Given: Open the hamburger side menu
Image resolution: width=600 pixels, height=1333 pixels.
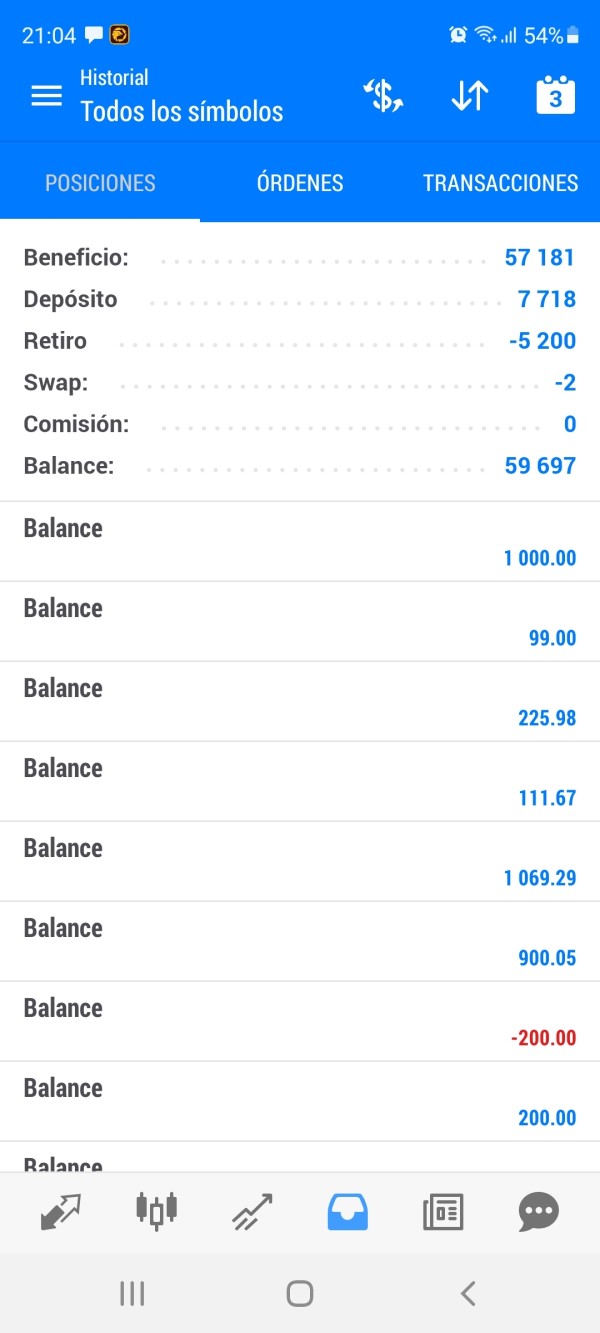Looking at the screenshot, I should tap(46, 96).
